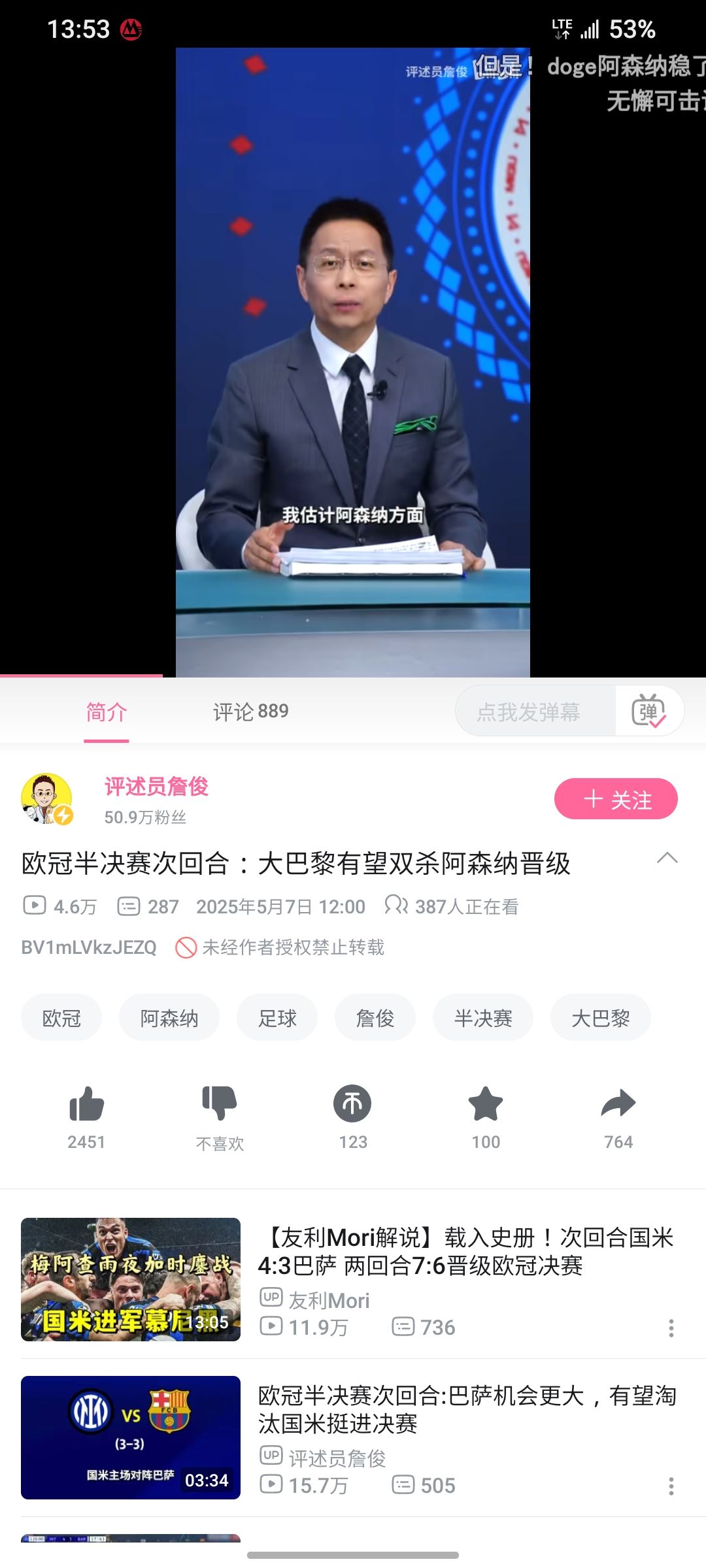Like this video with thumbs up
The image size is (706, 1568).
coord(86,1117)
